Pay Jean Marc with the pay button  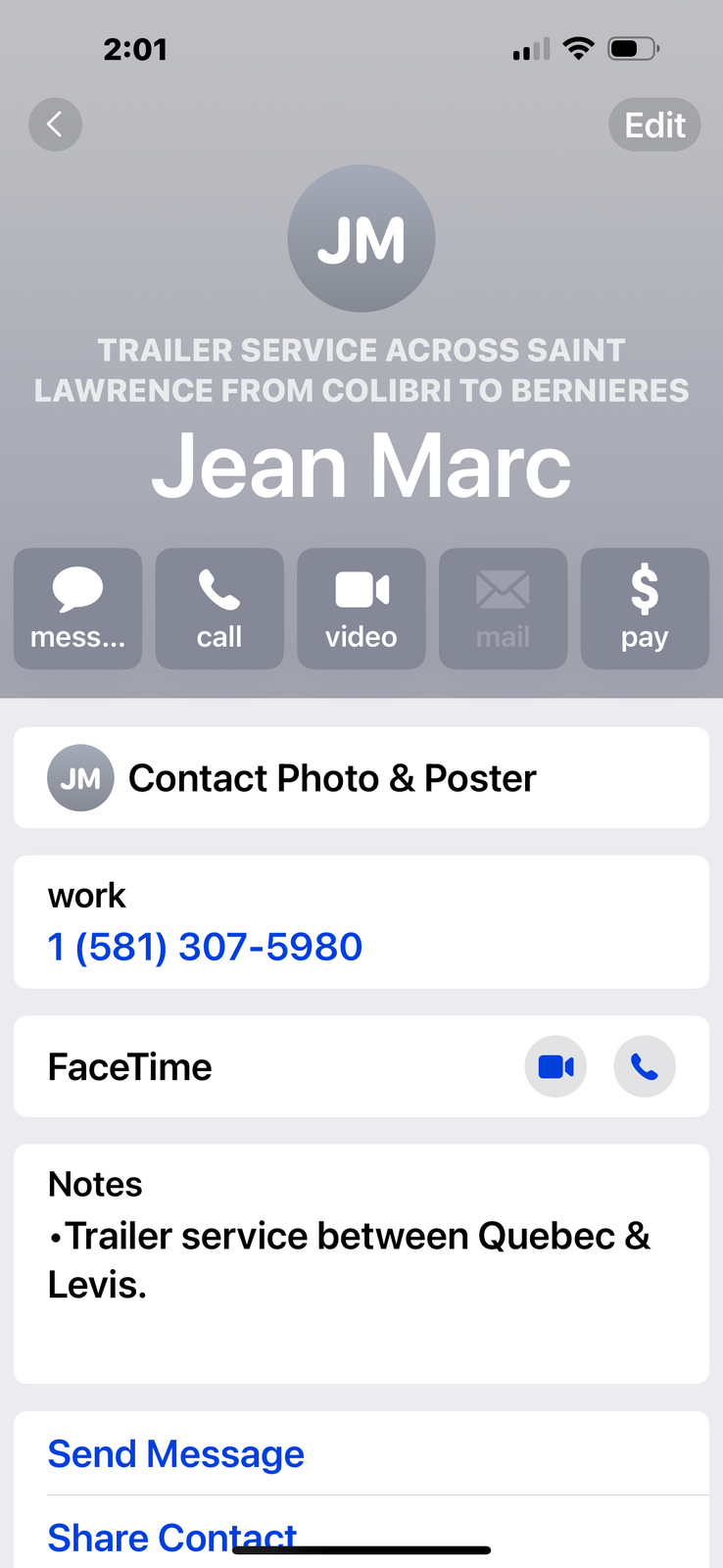coord(645,609)
